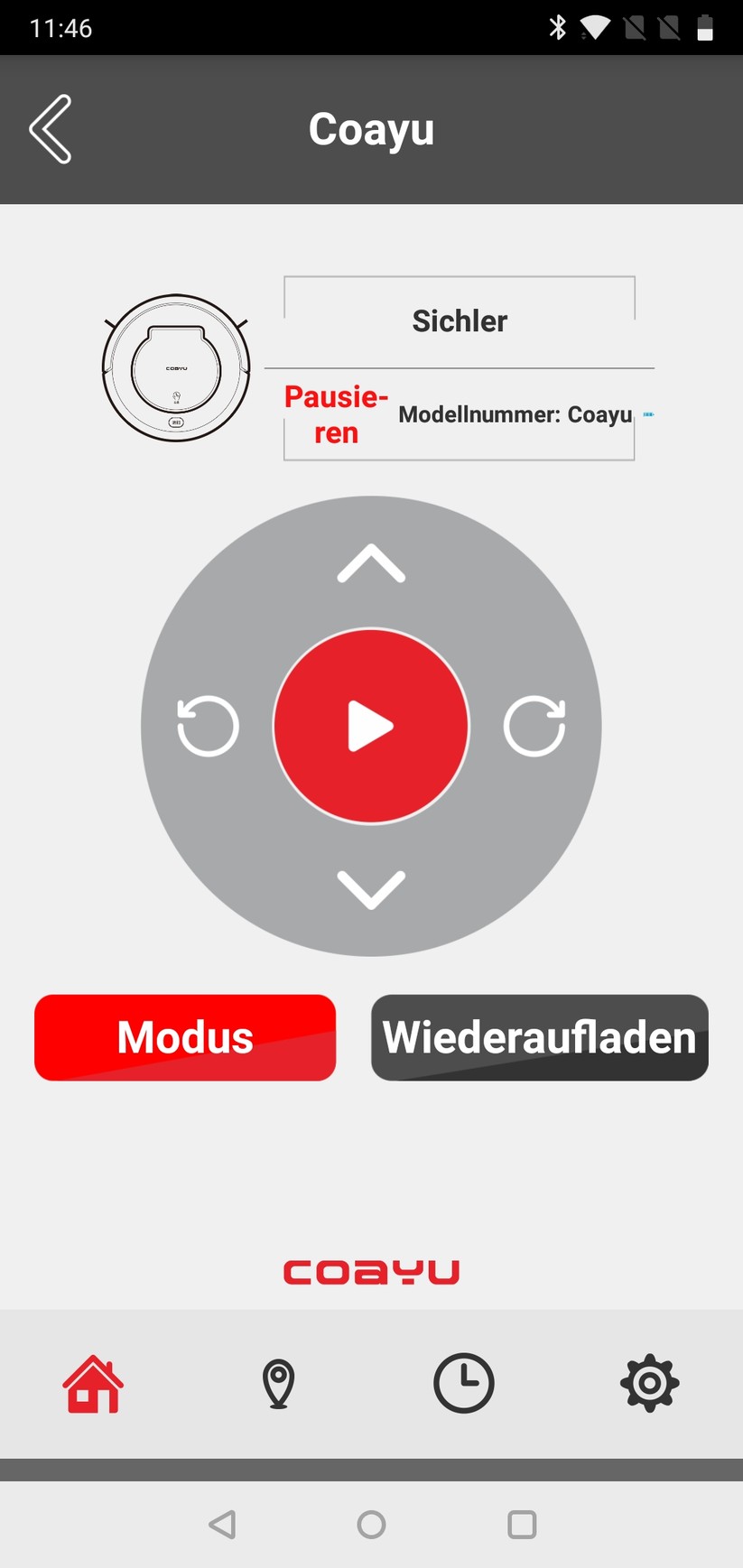Go back using the header arrow
Viewport: 743px width, 1568px height.
click(x=51, y=129)
